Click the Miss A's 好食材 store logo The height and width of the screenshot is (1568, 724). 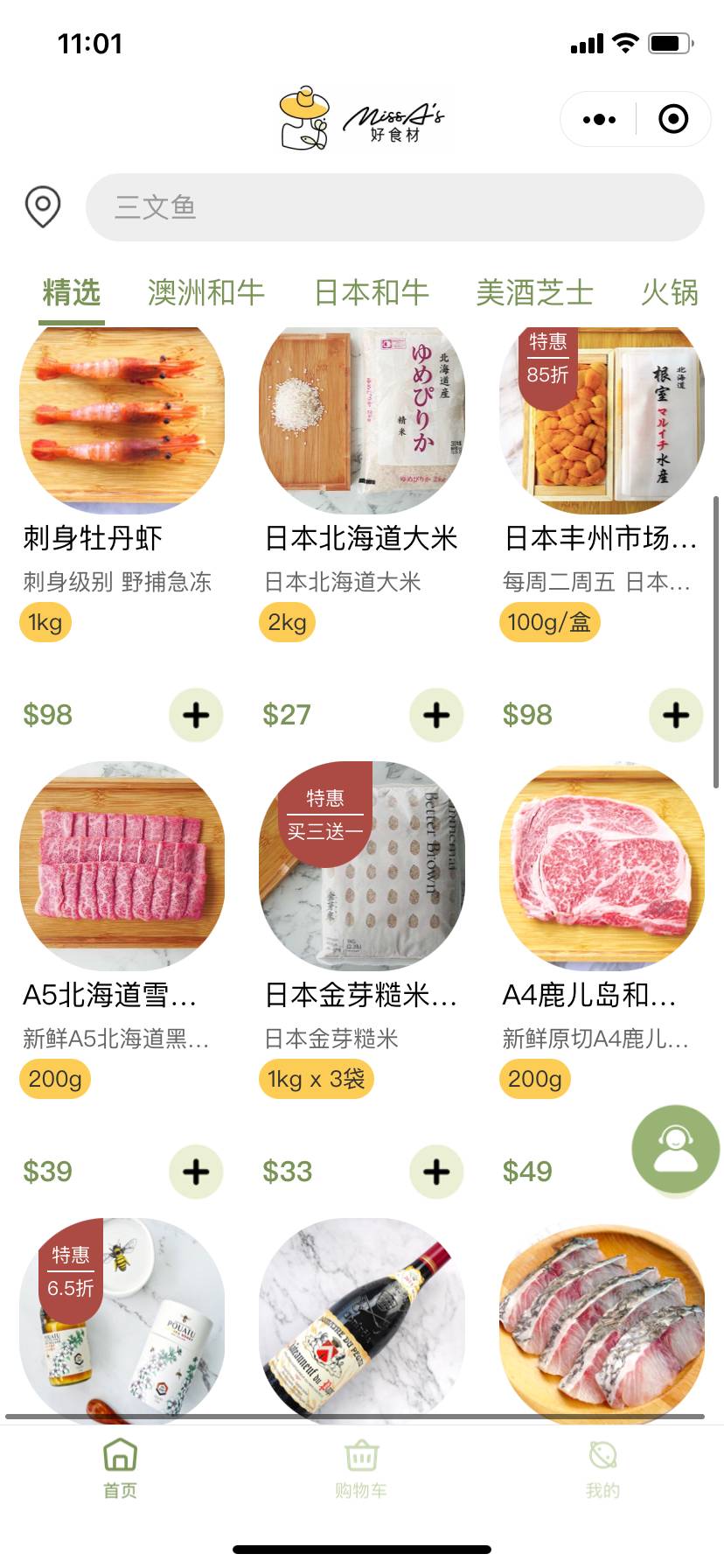pos(361,119)
